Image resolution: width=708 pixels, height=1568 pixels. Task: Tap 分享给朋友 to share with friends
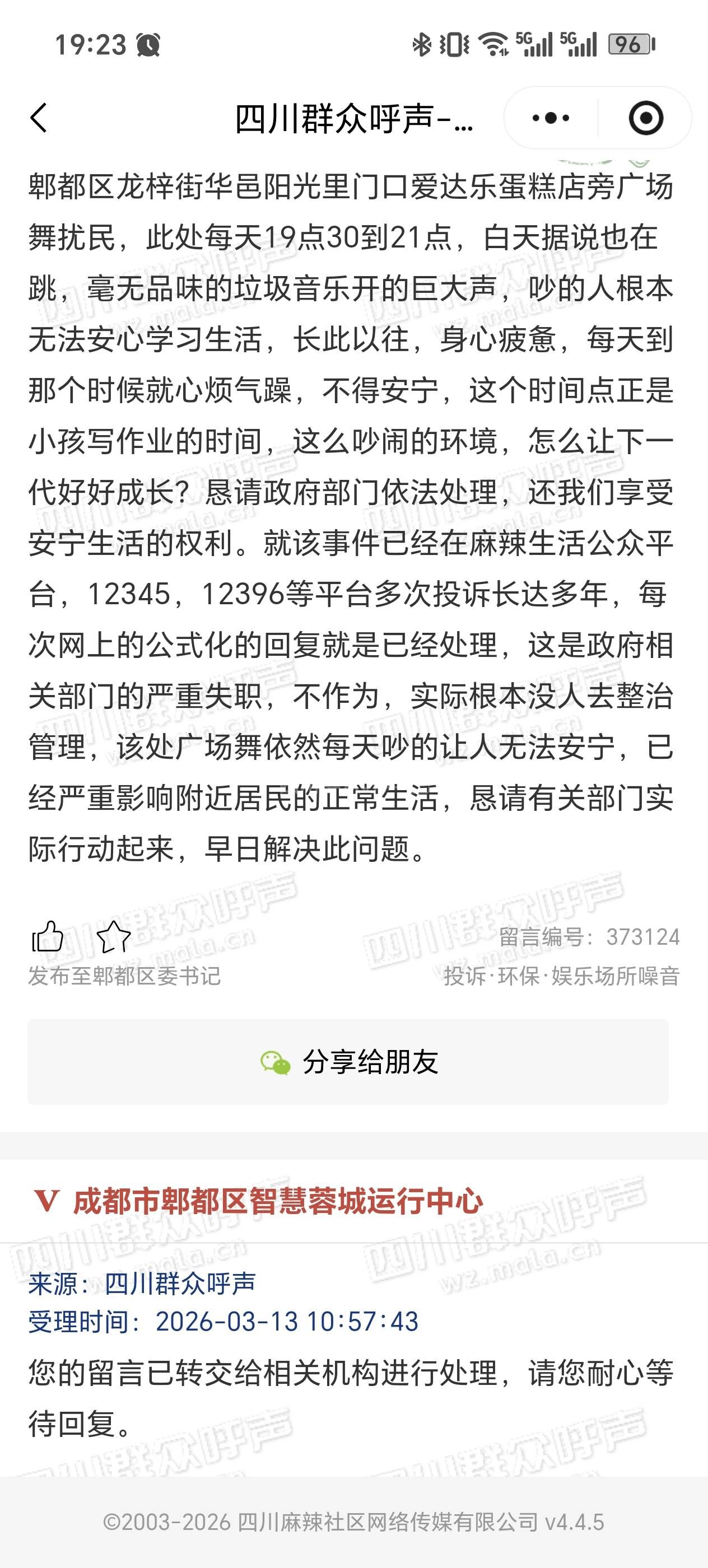click(x=348, y=1062)
